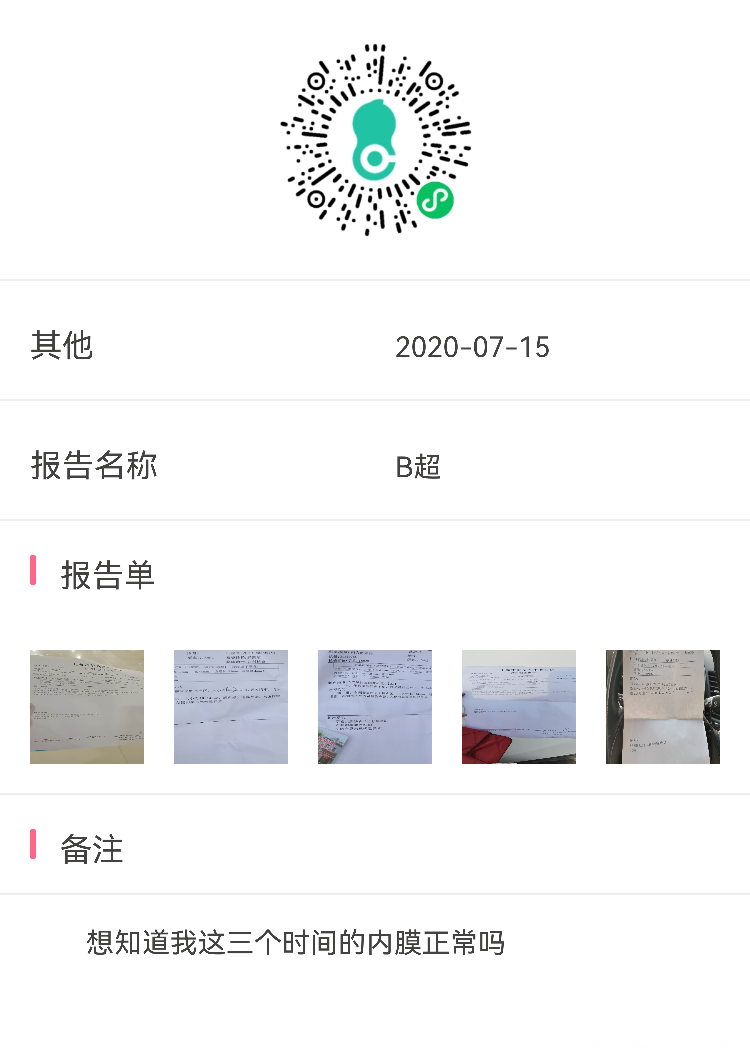Screen dimensions: 750x1062
Task: View the middle report image with blue text
Action: click(374, 706)
